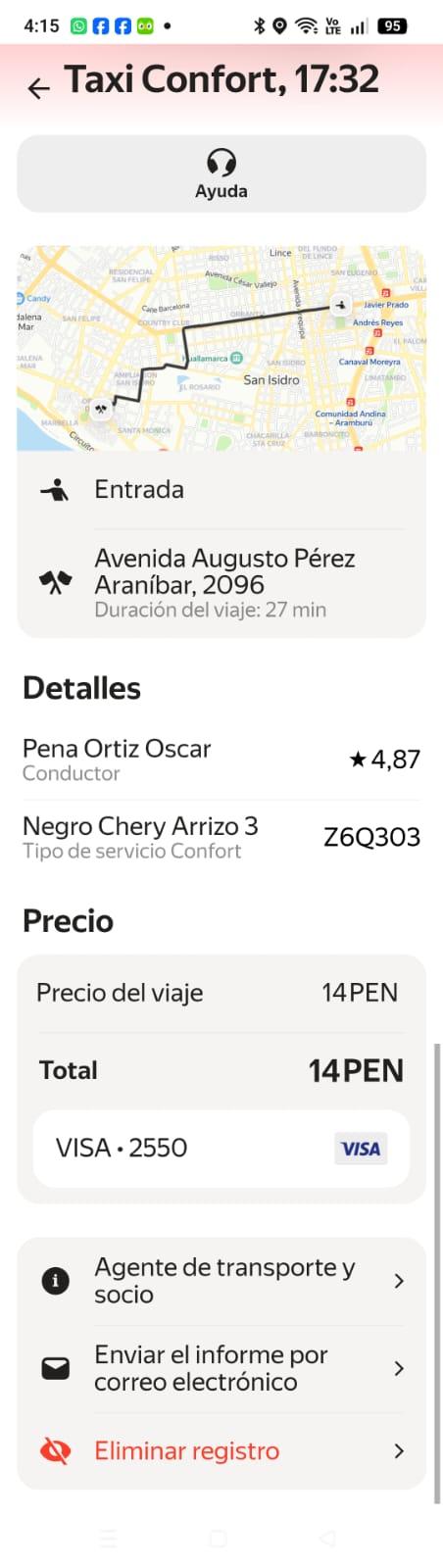Viewport: 443px width, 1568px height.
Task: Open the Ayuda help button
Action: 221,174
